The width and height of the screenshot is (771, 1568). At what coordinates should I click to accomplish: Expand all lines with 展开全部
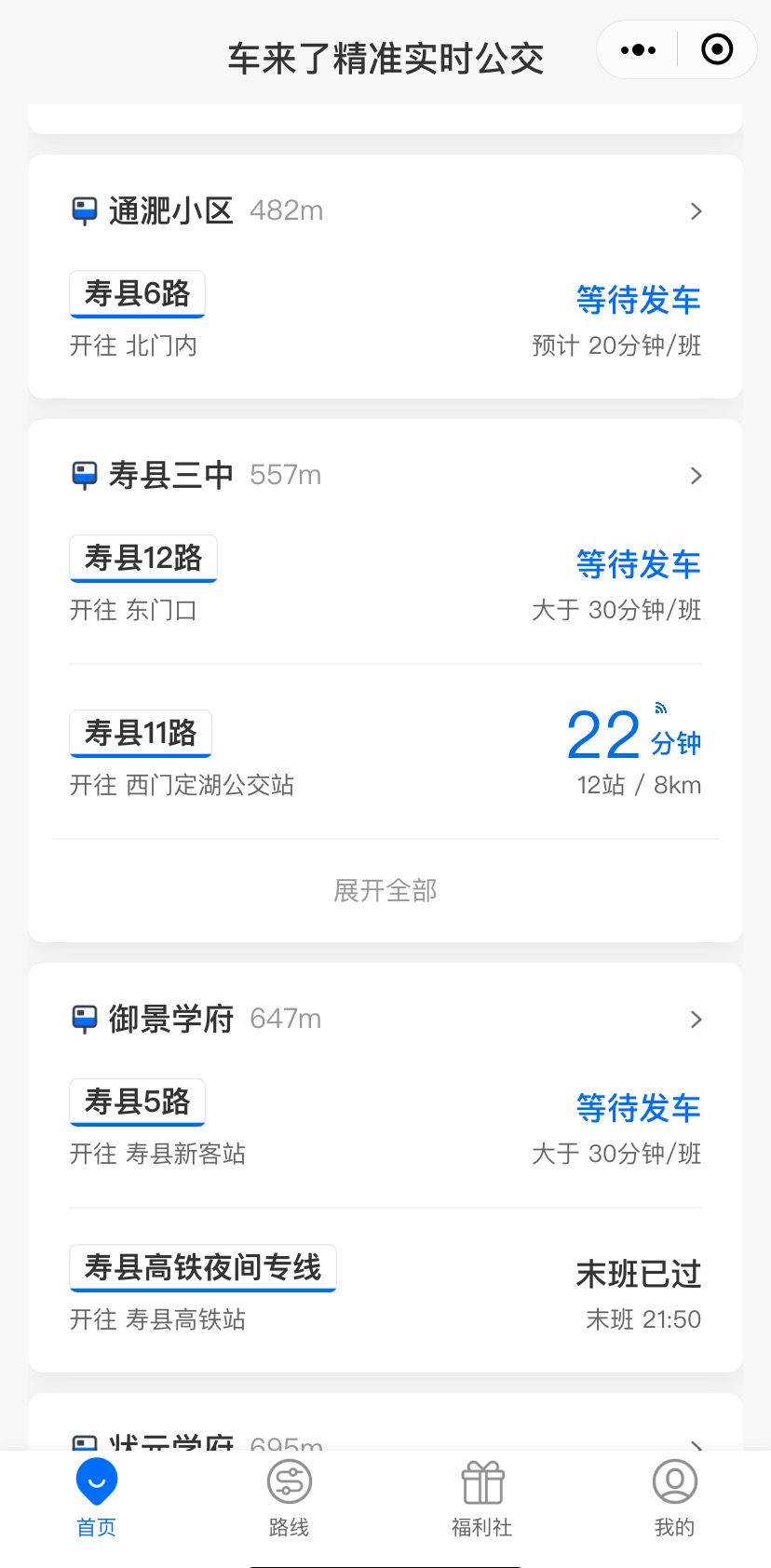coord(385,891)
